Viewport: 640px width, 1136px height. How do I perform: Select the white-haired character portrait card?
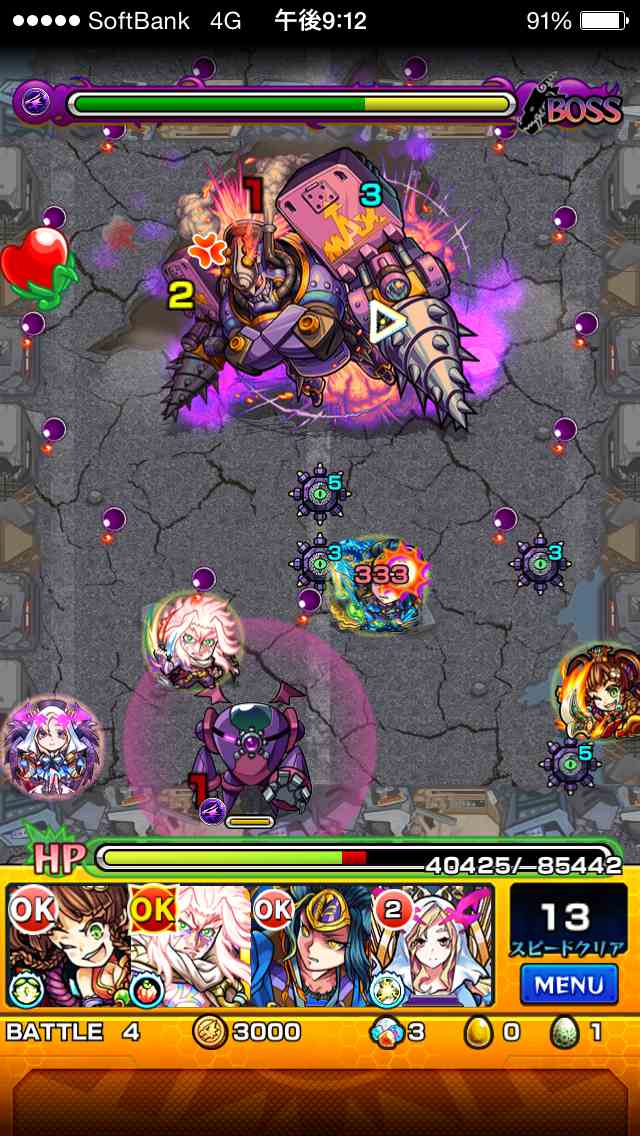[190, 946]
